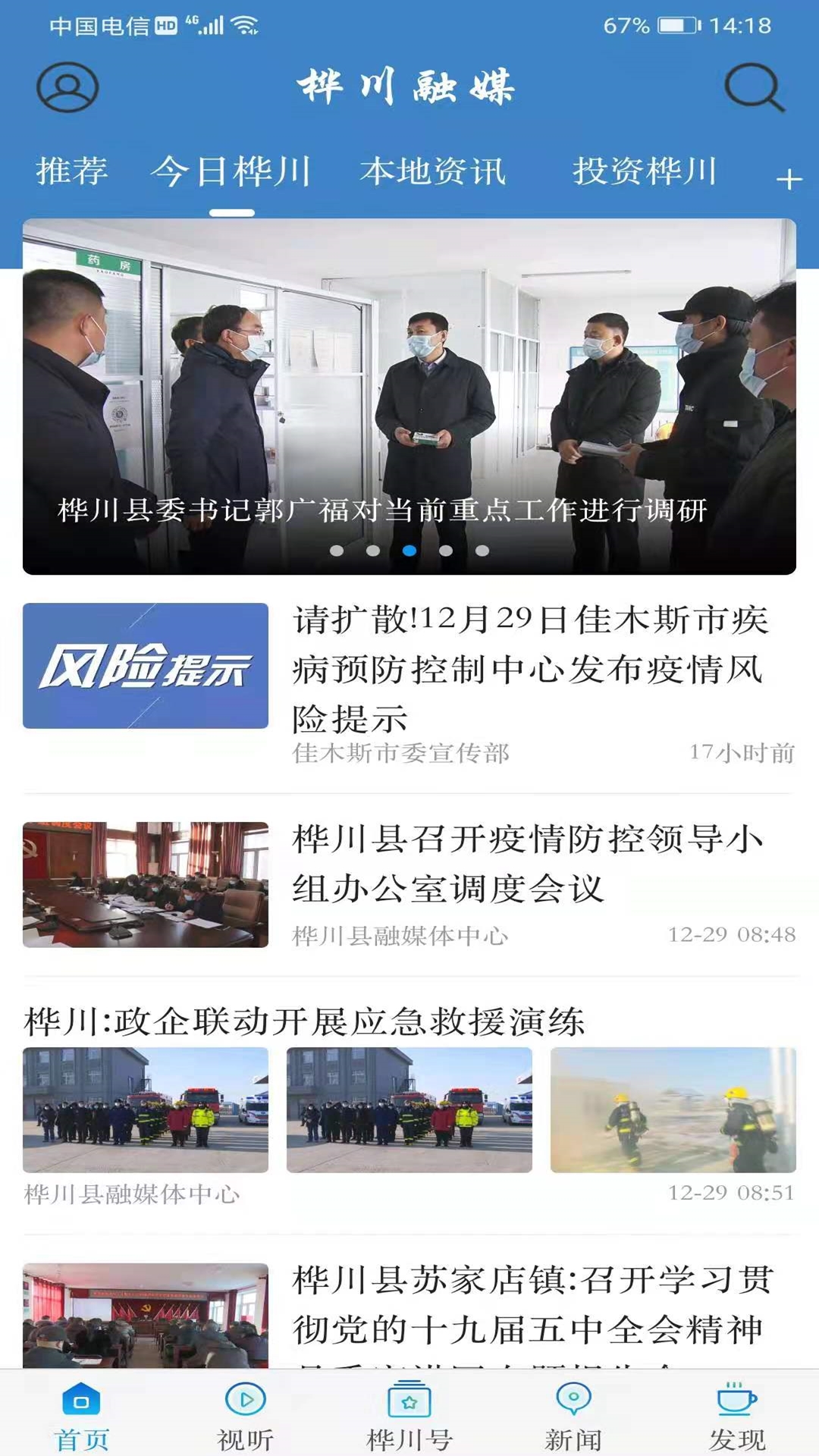Open the banner about 郭广福 调研

coord(409,397)
